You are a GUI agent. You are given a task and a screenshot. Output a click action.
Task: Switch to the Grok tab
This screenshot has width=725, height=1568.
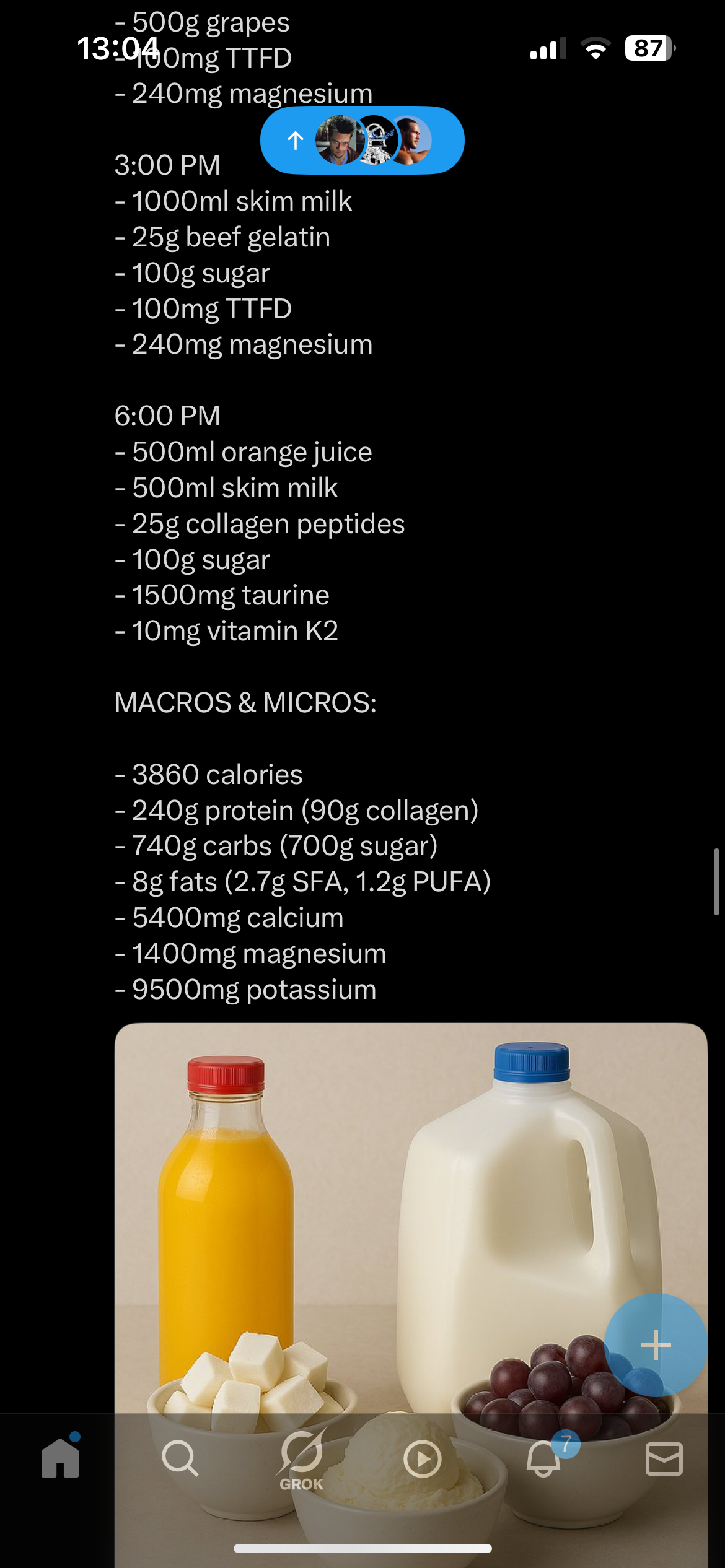pos(301,1460)
